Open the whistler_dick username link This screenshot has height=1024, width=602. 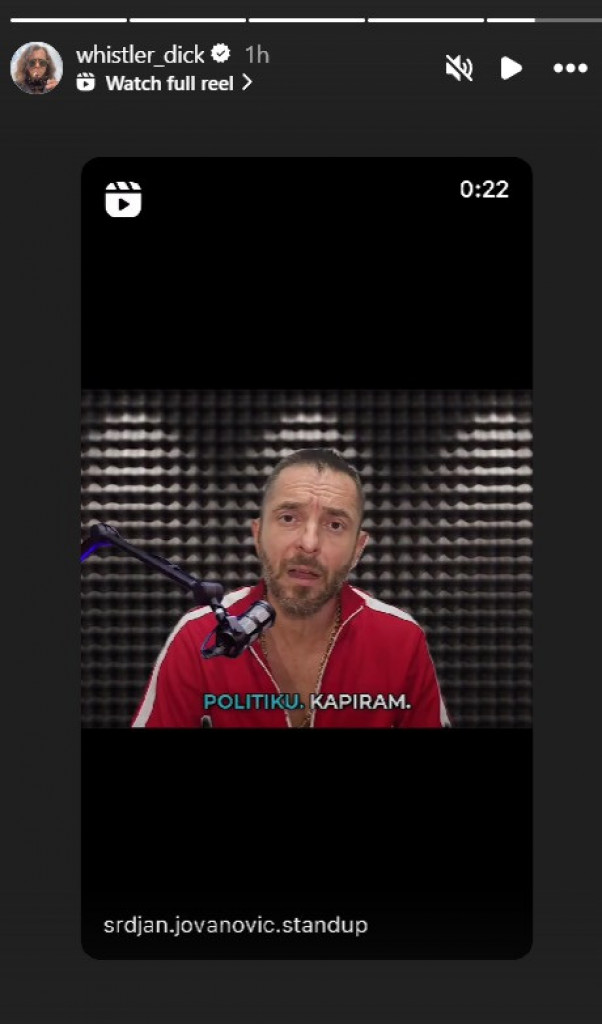[x=140, y=55]
